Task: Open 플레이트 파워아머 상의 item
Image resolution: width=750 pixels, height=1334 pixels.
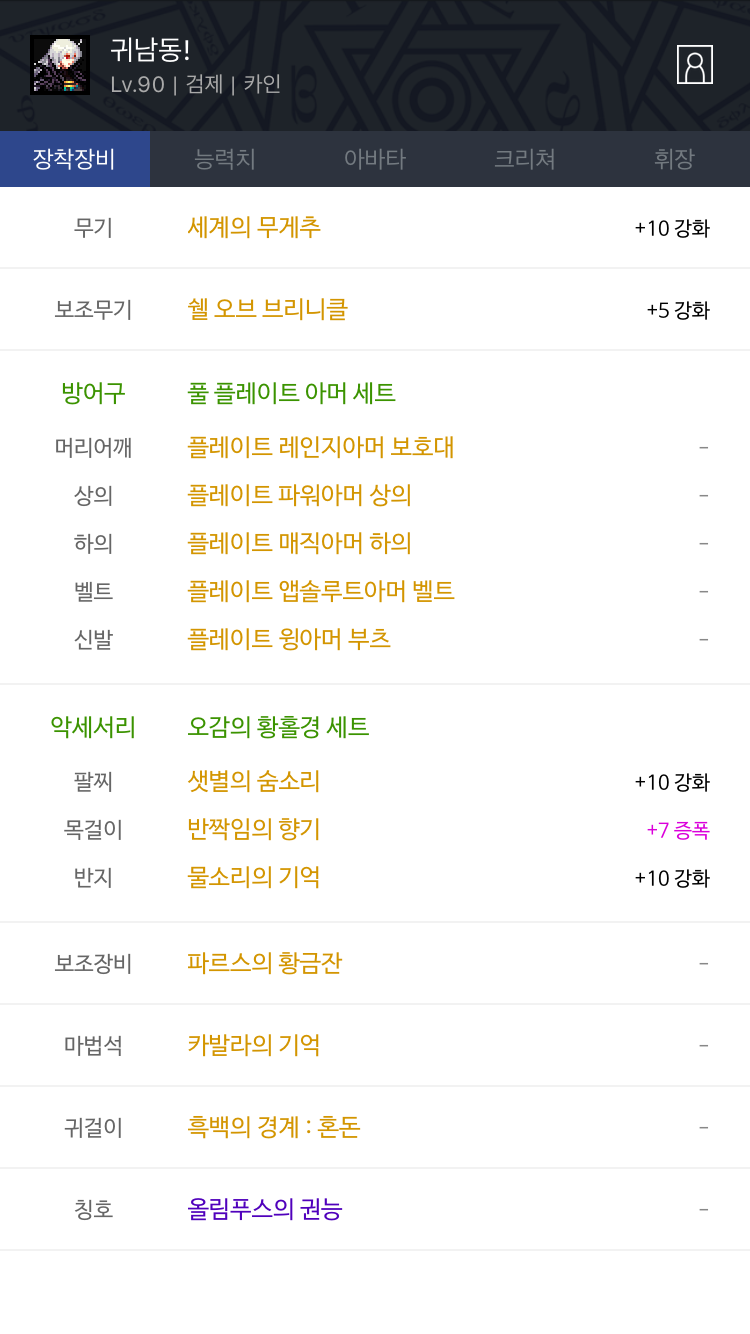Action: pos(299,495)
